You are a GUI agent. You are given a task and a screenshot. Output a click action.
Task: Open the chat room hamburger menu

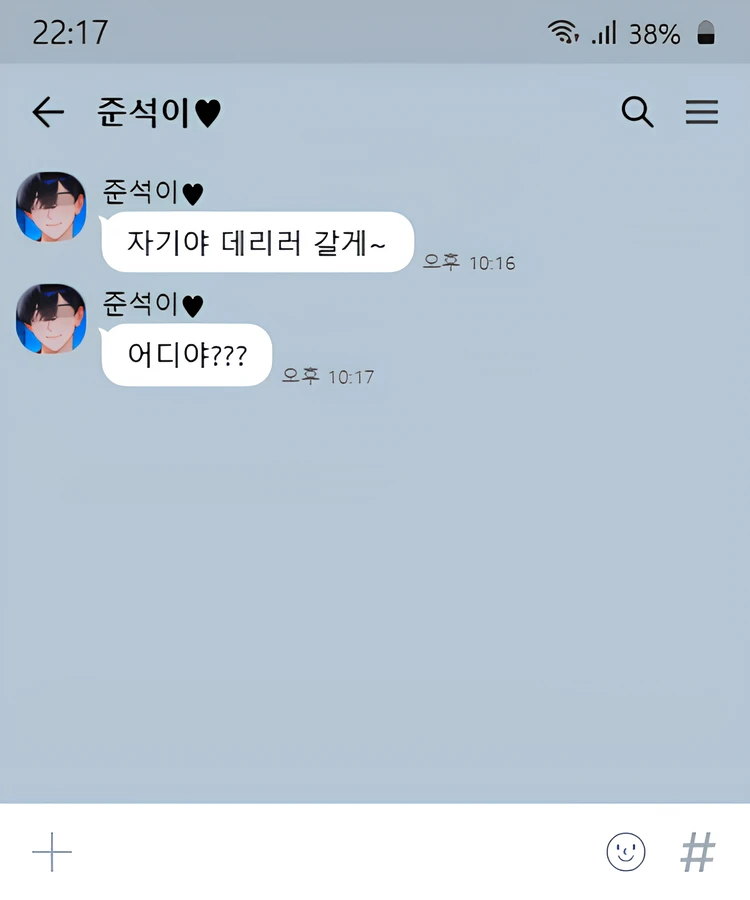click(x=702, y=112)
